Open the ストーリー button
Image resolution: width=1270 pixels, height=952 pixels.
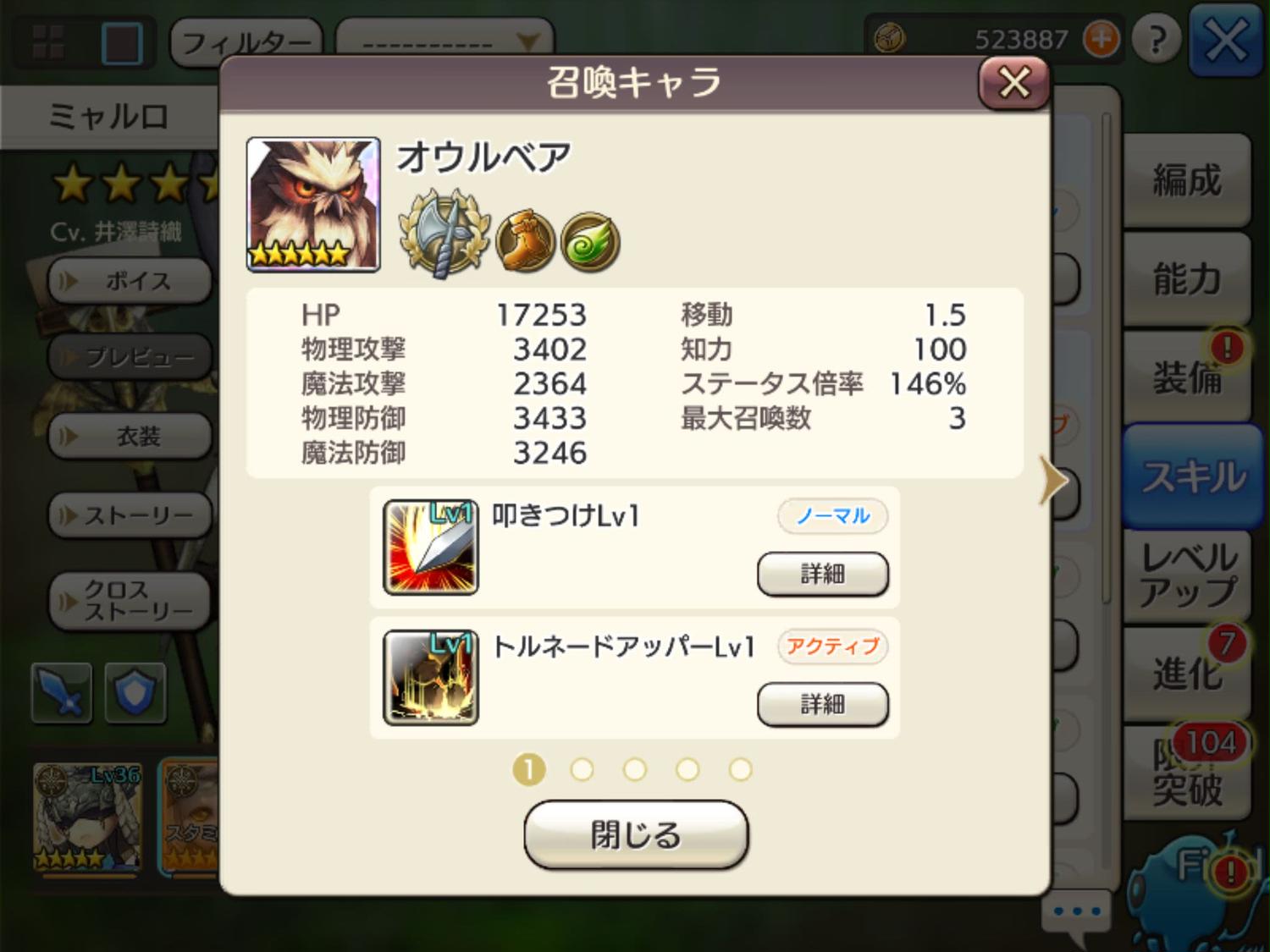pyautogui.click(x=130, y=515)
